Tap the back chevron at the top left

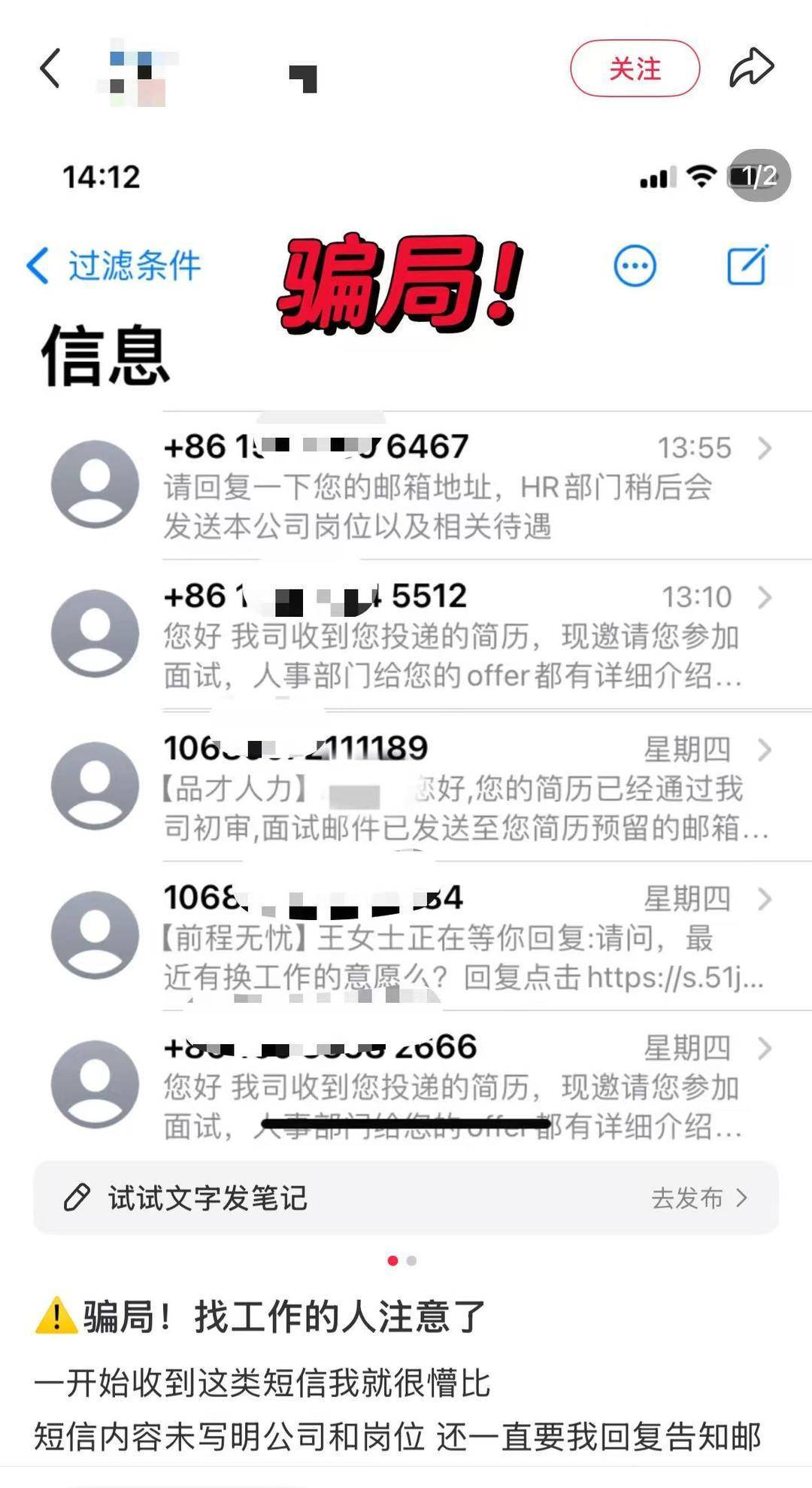click(x=50, y=68)
